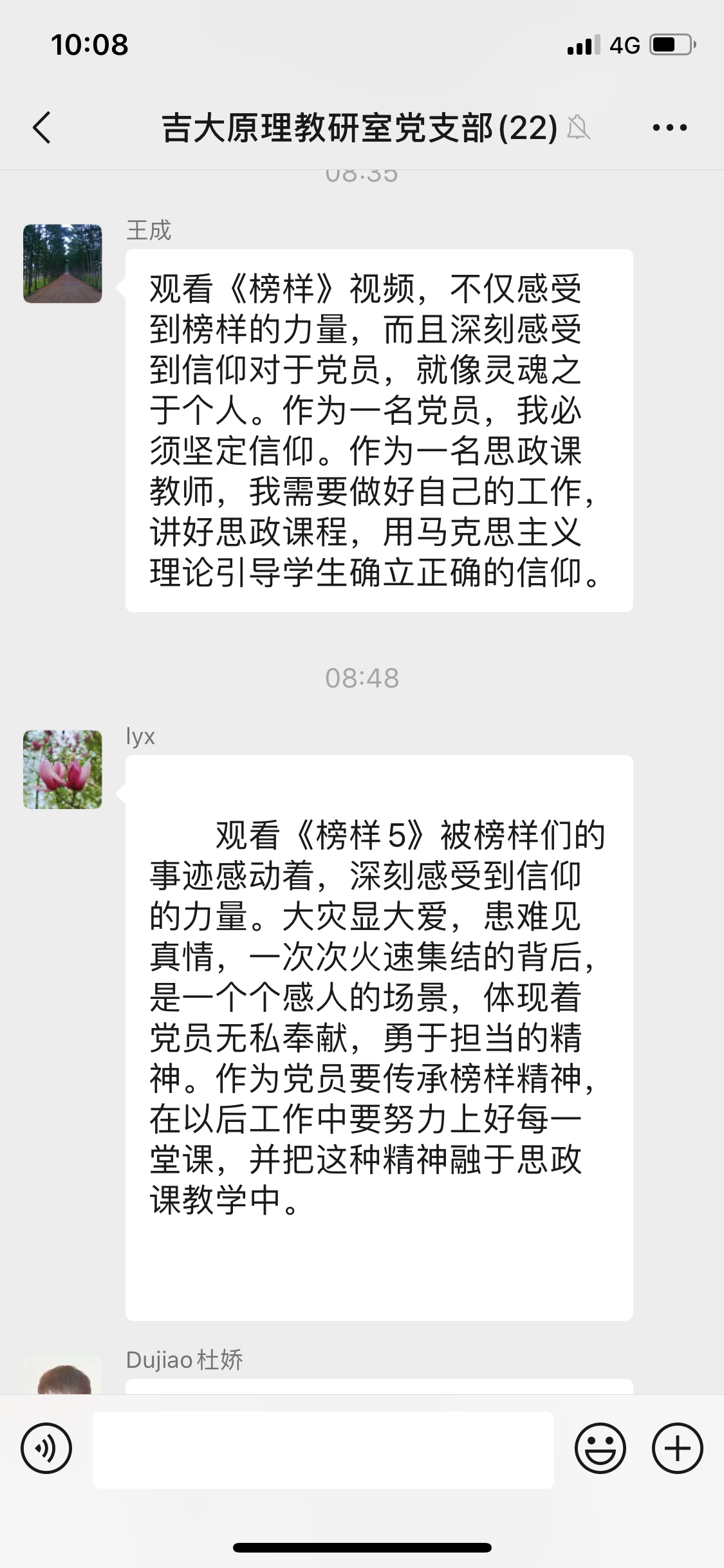Open the group chat options menu

coord(669,127)
